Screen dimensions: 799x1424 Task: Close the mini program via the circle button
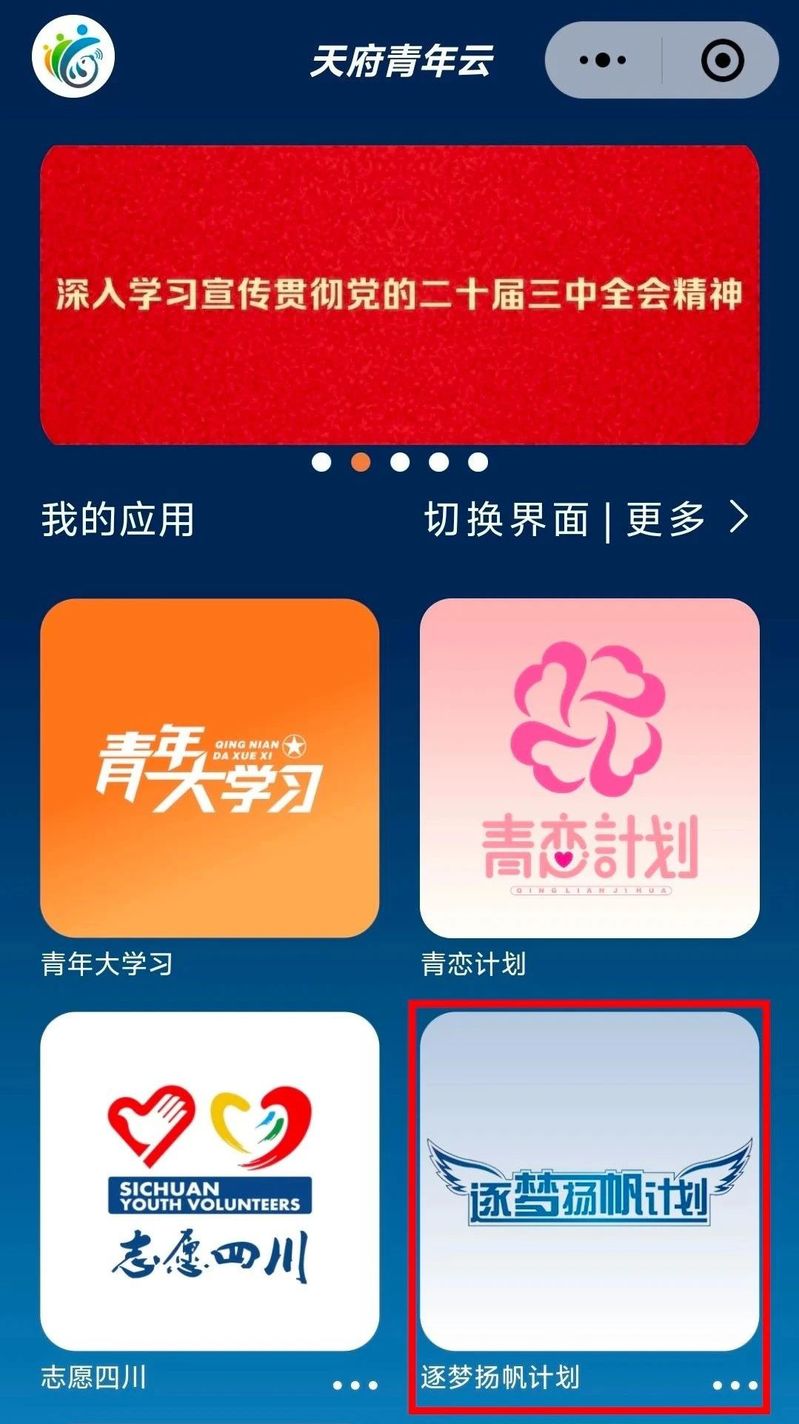coord(723,61)
